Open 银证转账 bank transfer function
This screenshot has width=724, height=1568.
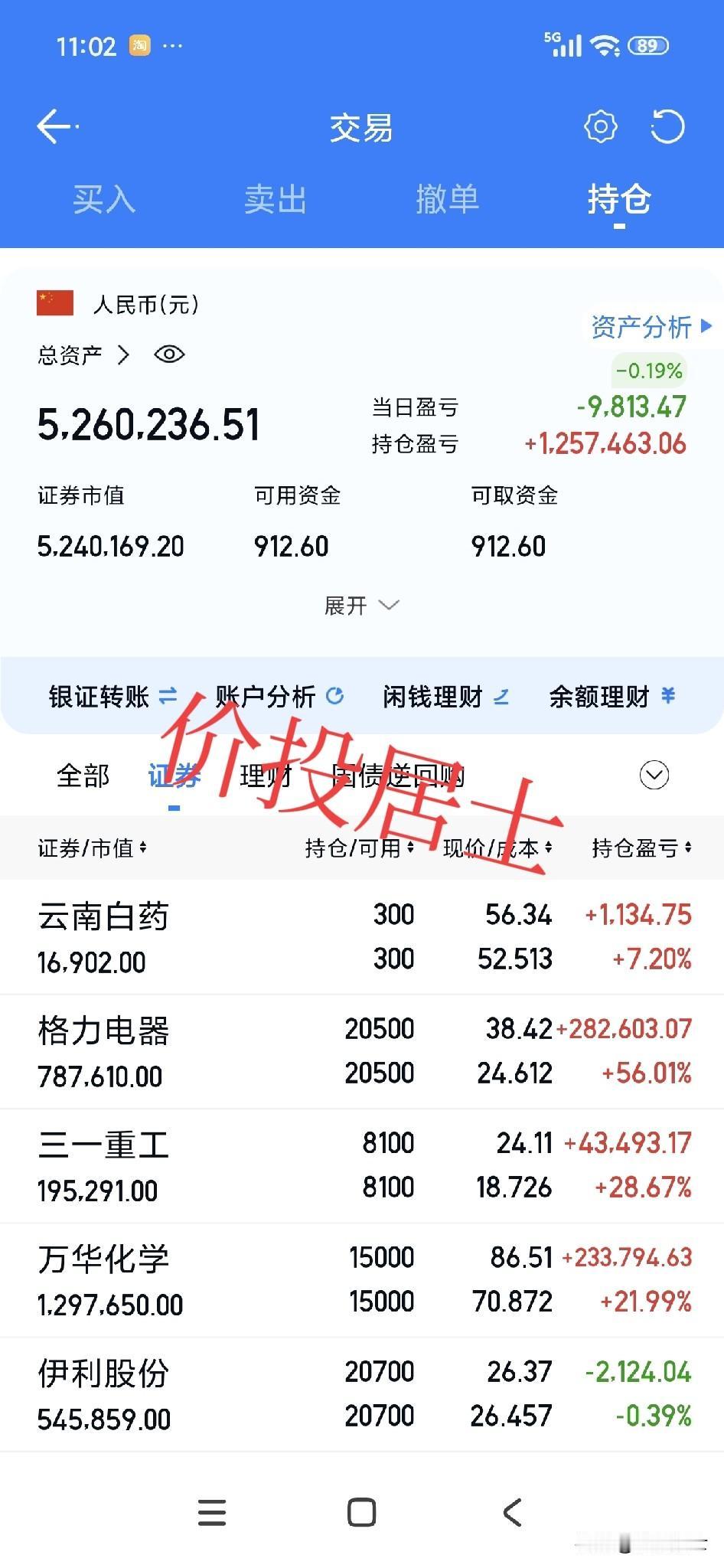110,697
